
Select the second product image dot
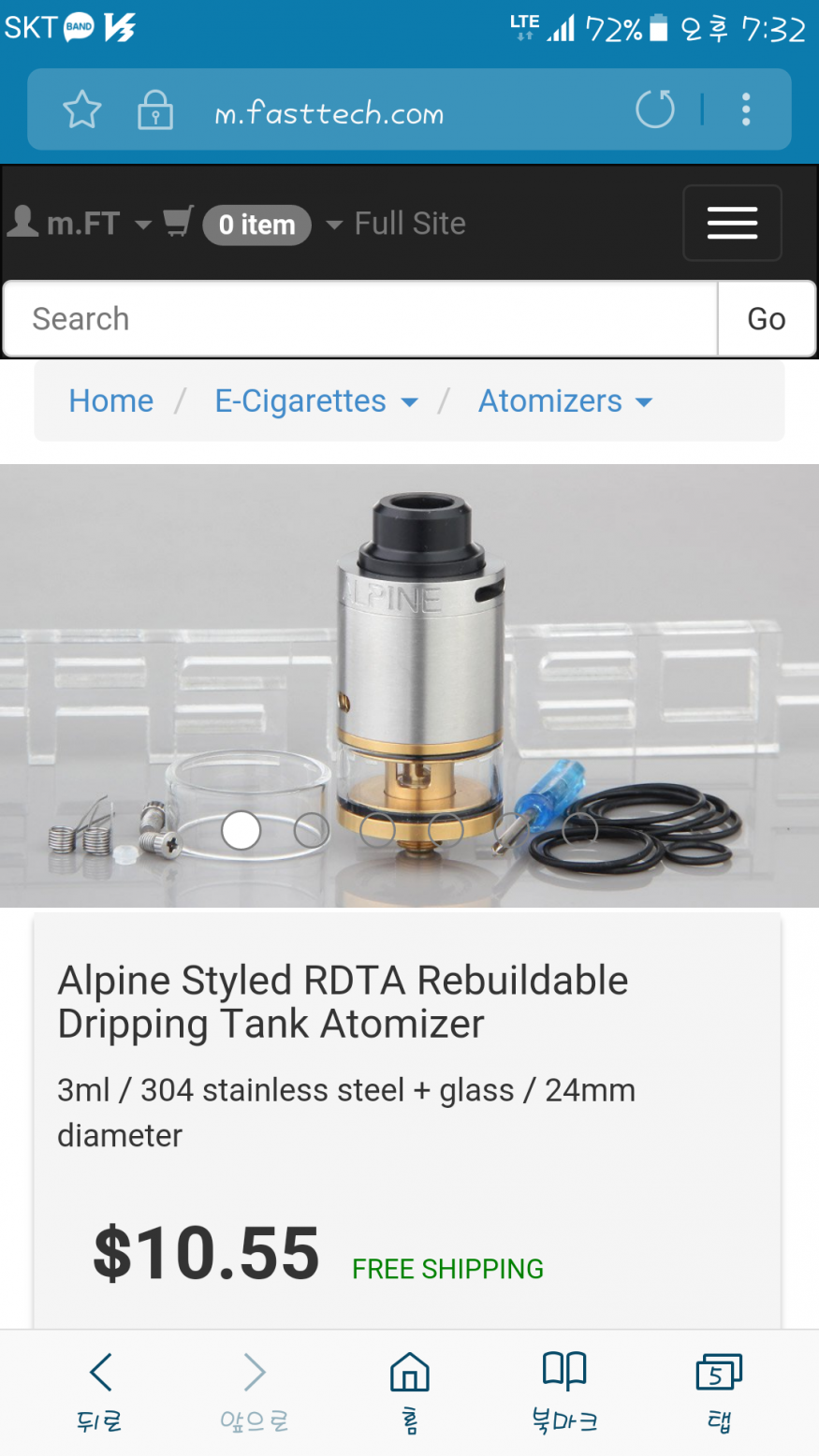coord(311,830)
